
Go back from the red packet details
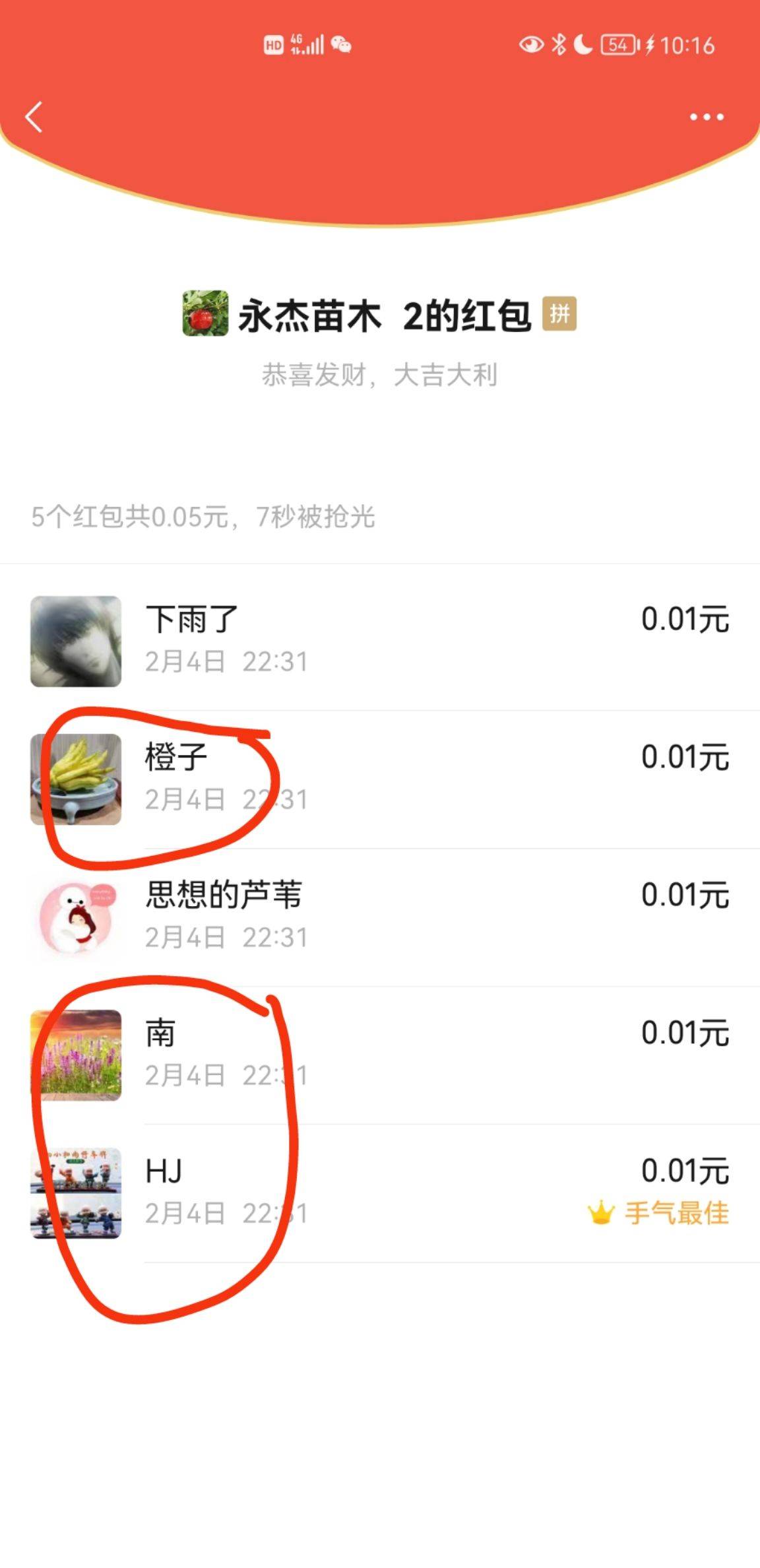pyautogui.click(x=34, y=117)
